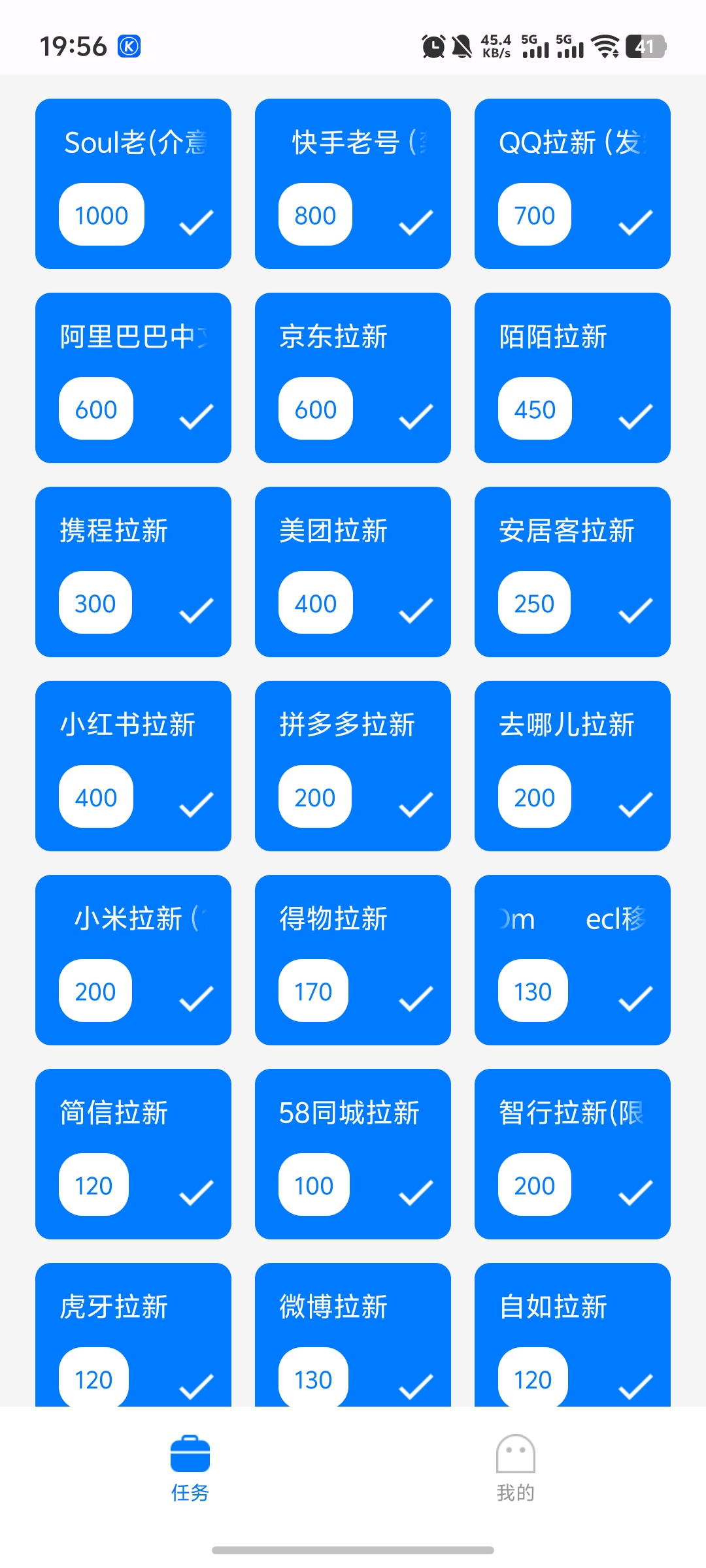Tap the 安居客拉新 card

[x=573, y=572]
